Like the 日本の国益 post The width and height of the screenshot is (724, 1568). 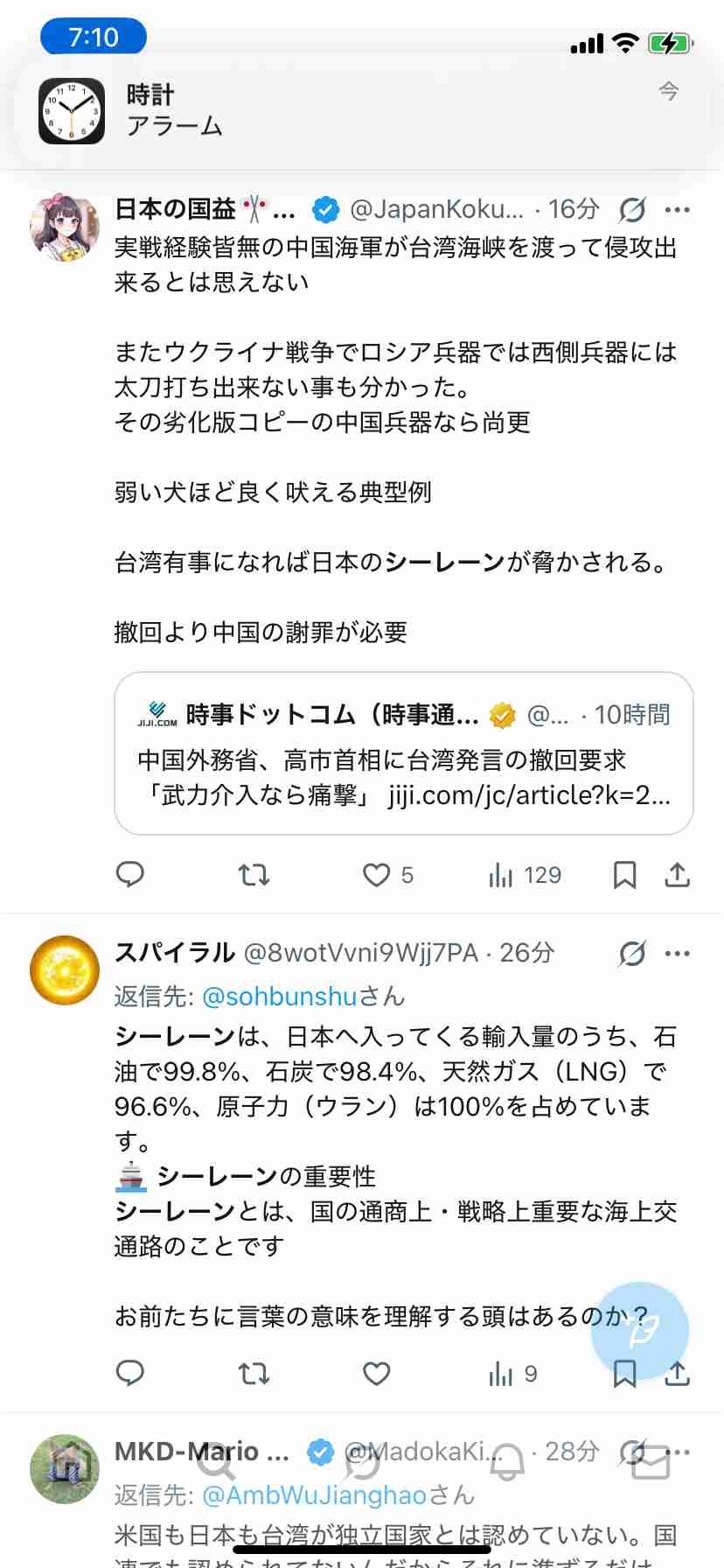pyautogui.click(x=377, y=874)
